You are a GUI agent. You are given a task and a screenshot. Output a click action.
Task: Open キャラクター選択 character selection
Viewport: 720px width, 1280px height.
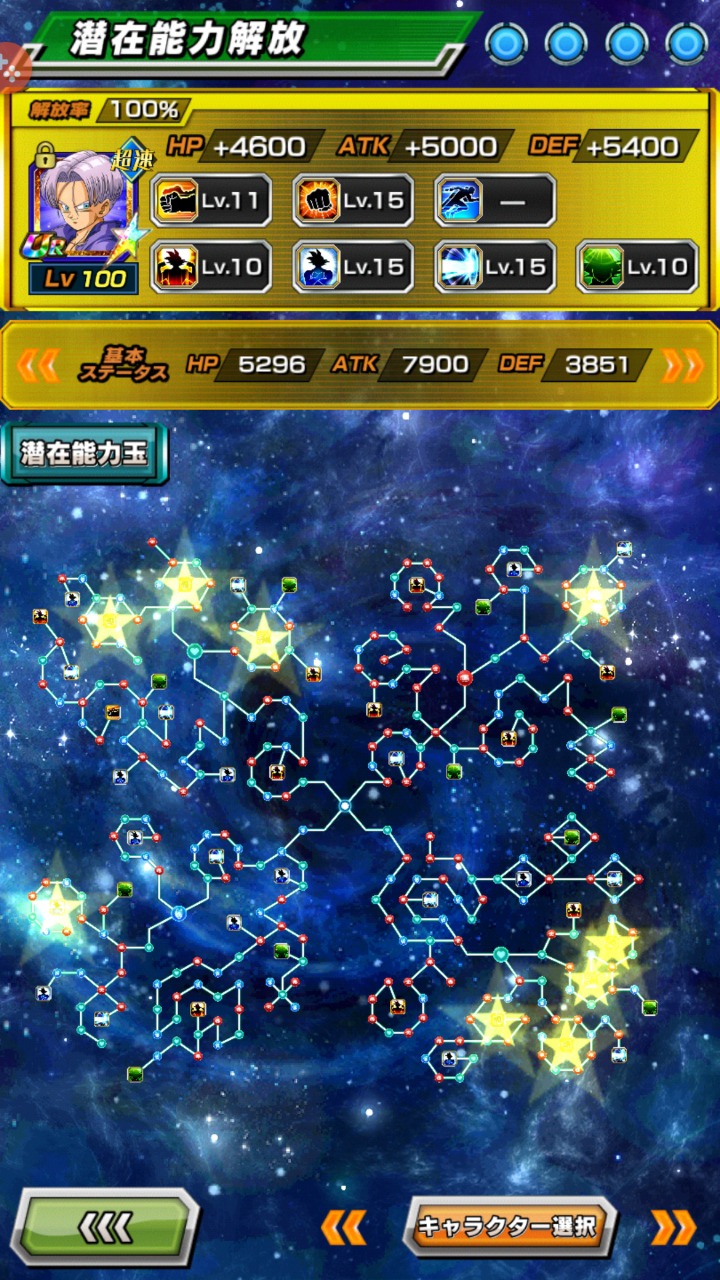click(x=508, y=1225)
